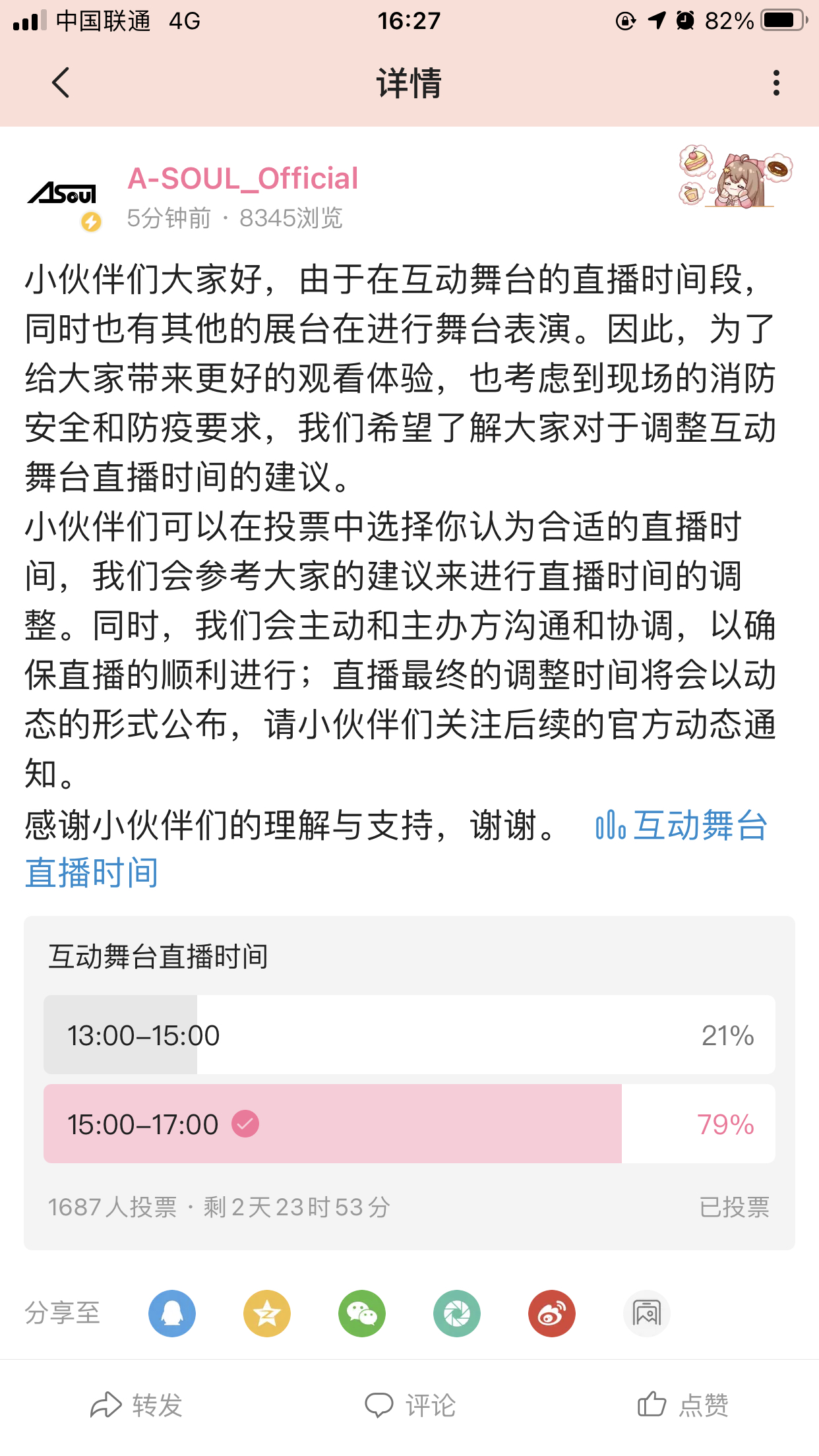Tap 转发 to repost this post

(x=136, y=1405)
